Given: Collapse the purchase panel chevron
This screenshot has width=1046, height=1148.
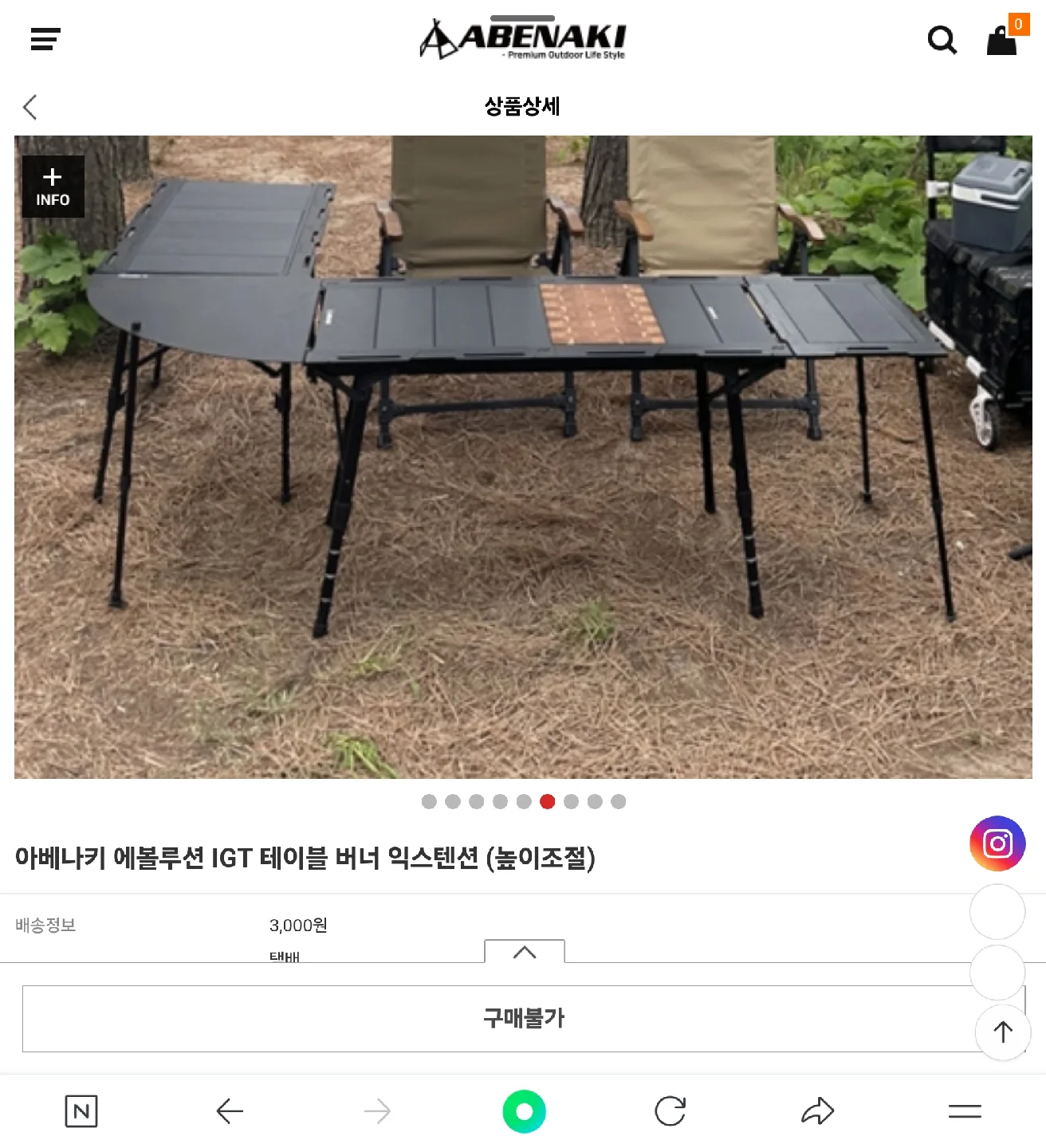Looking at the screenshot, I should (x=525, y=952).
